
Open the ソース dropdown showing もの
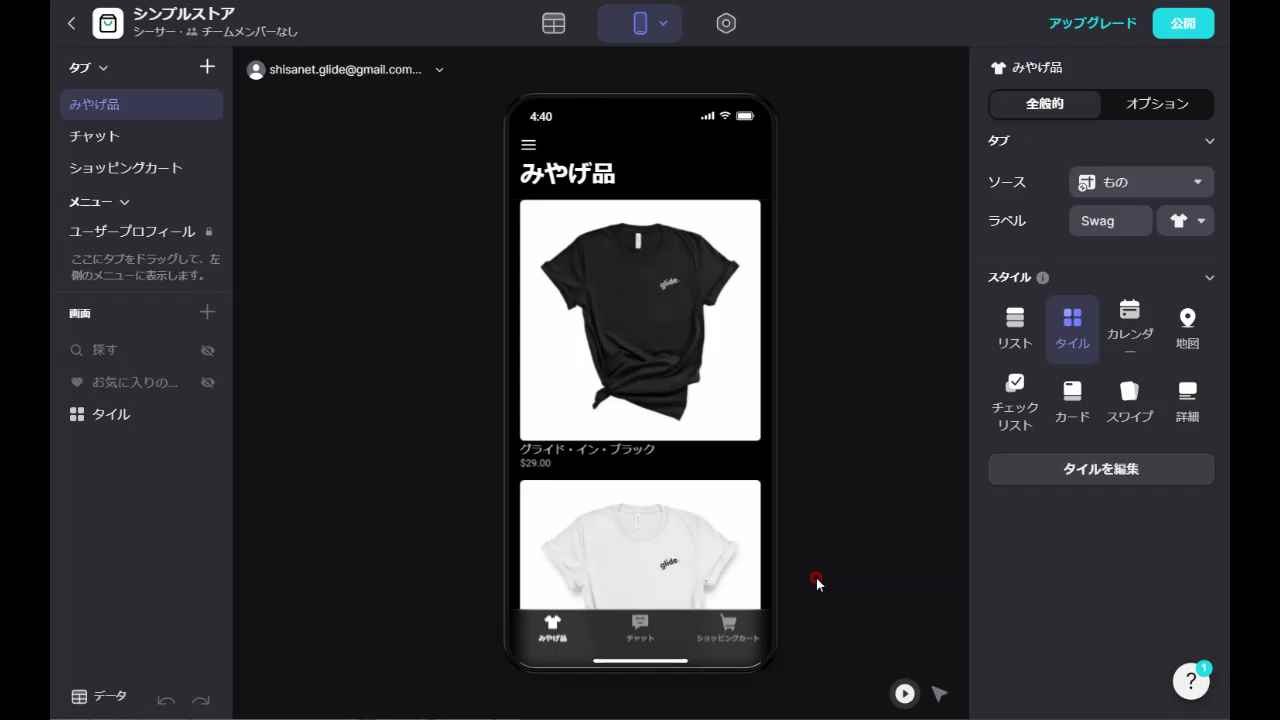1141,182
